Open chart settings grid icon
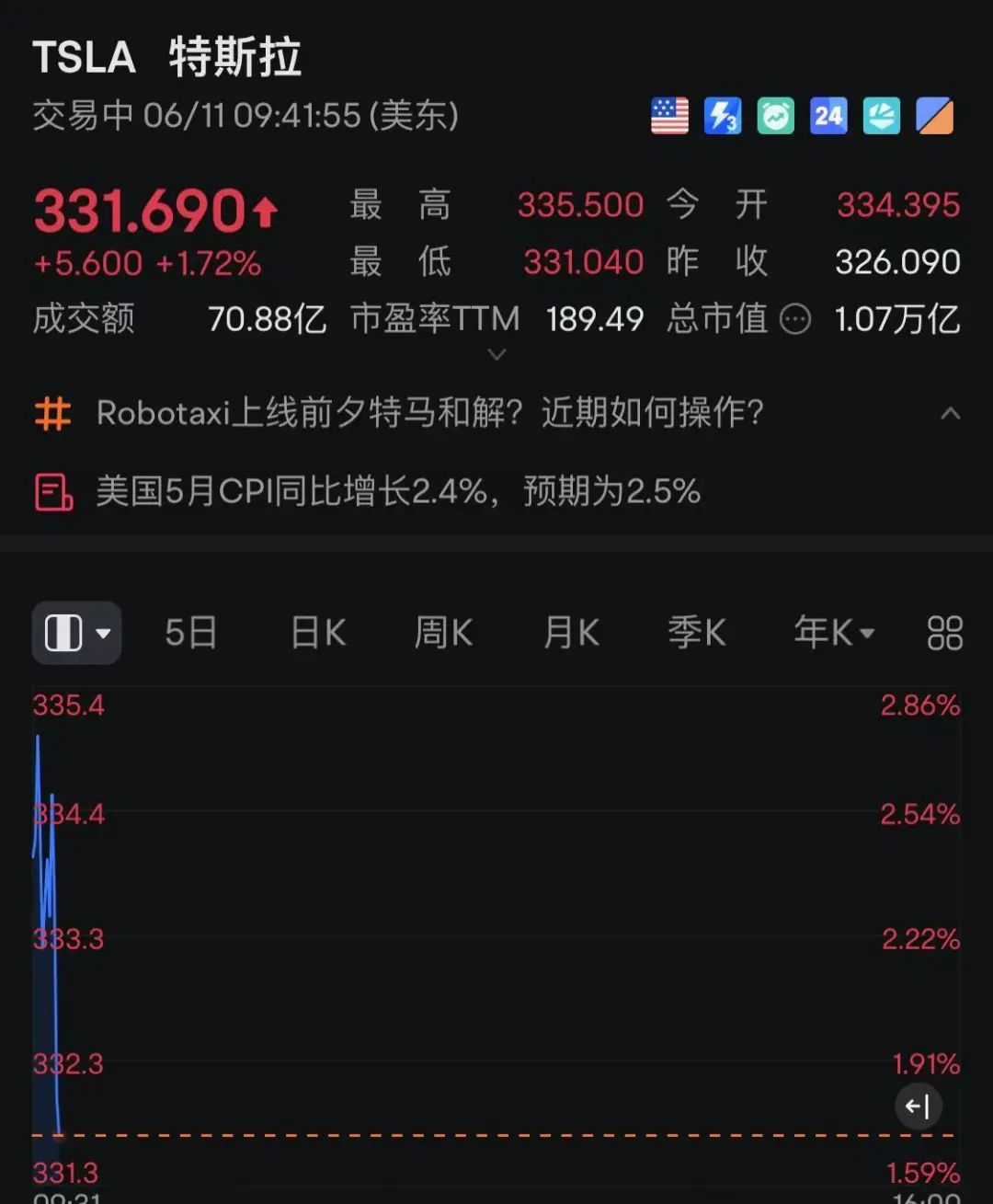993x1204 pixels. [x=944, y=633]
